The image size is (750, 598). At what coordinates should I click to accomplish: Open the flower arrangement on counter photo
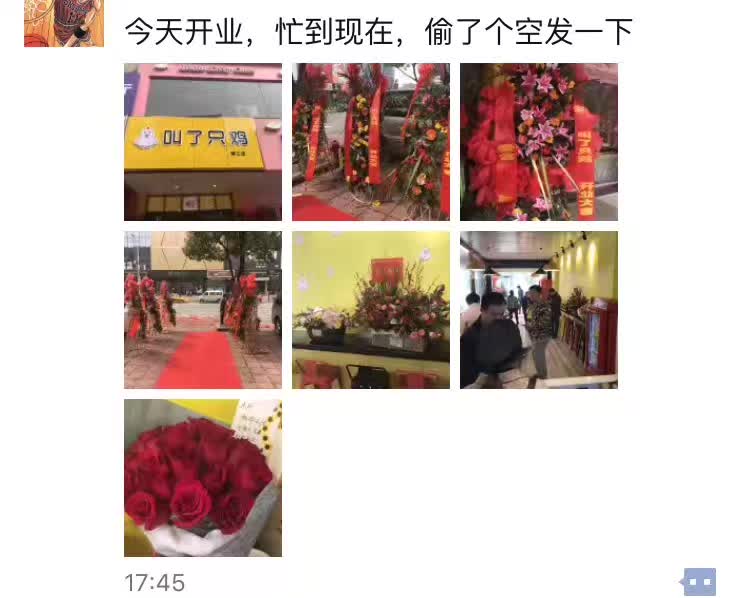(x=371, y=310)
